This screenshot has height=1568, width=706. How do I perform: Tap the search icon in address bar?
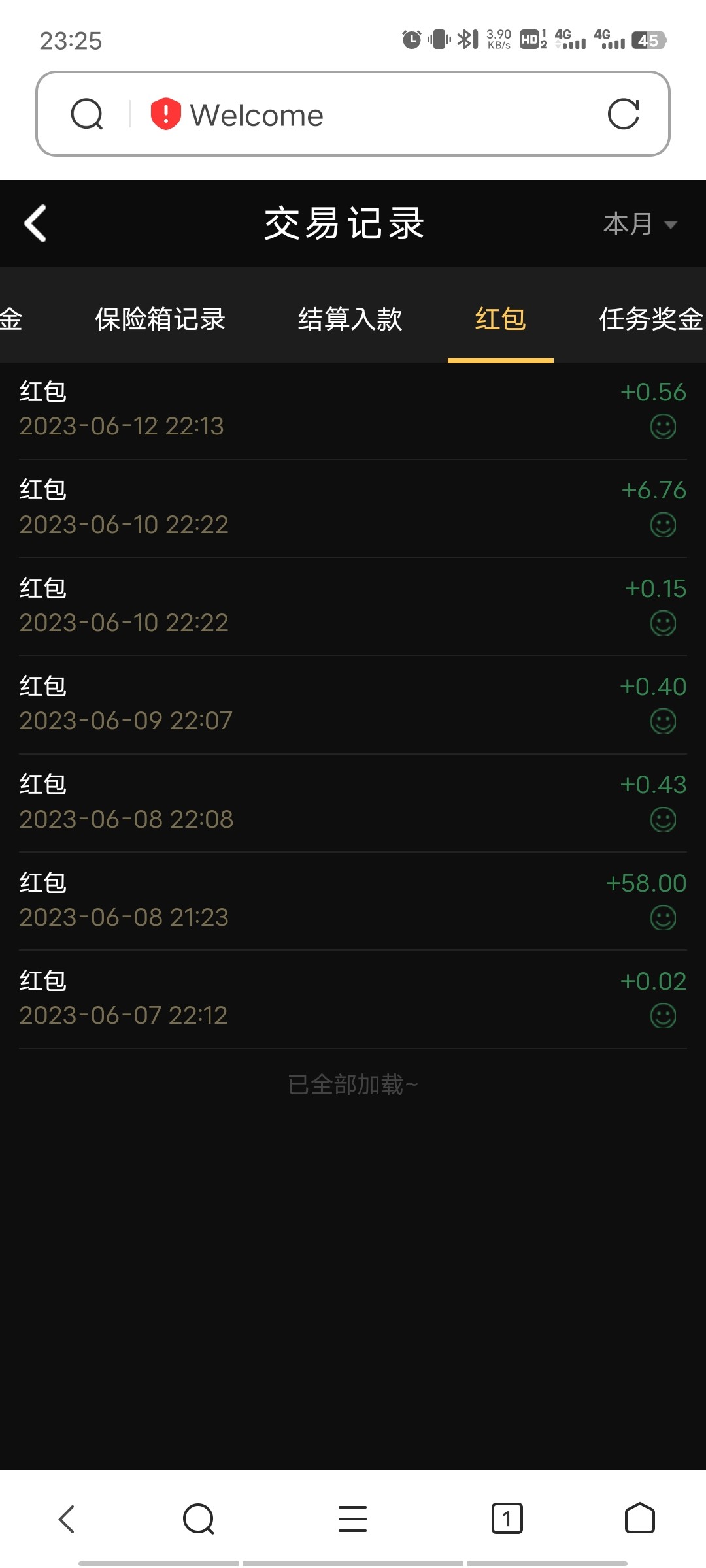(x=87, y=114)
